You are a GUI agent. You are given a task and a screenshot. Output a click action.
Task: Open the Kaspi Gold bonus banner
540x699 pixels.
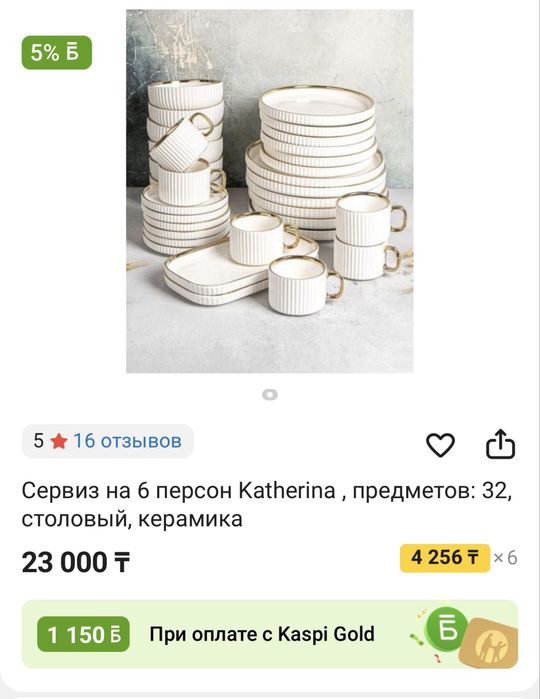pyautogui.click(x=270, y=634)
